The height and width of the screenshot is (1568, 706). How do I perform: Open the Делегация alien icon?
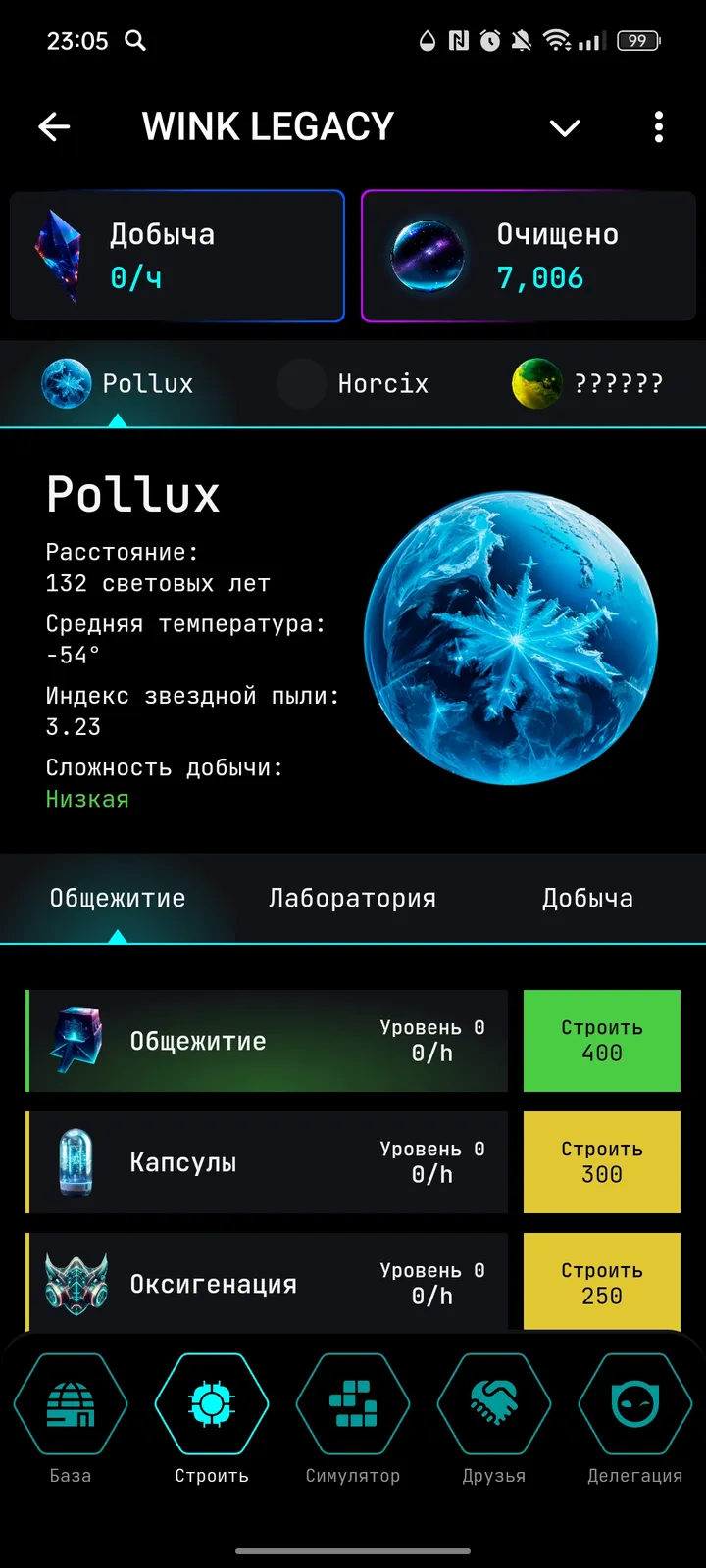[635, 1403]
